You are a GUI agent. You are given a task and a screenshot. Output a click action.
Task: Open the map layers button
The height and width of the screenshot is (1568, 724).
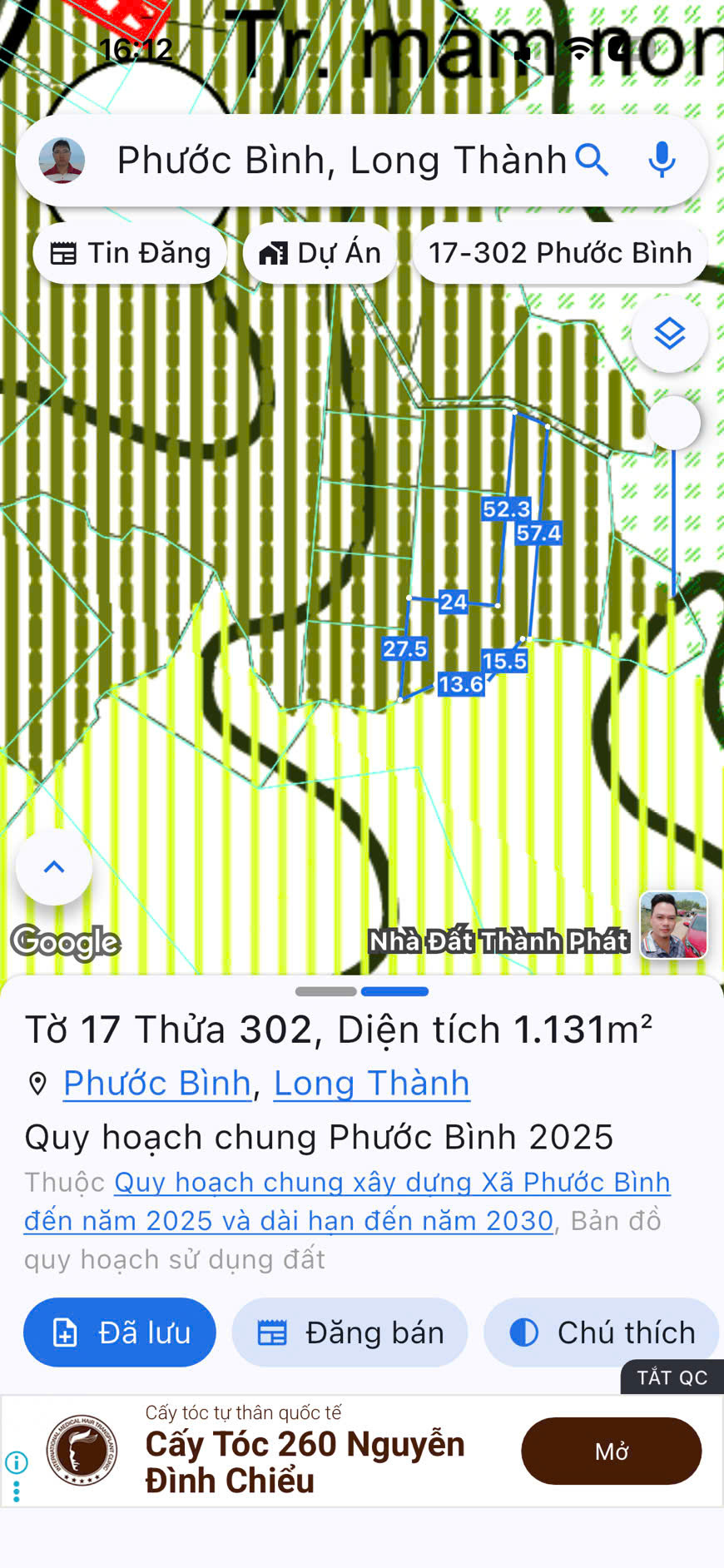pos(669,335)
